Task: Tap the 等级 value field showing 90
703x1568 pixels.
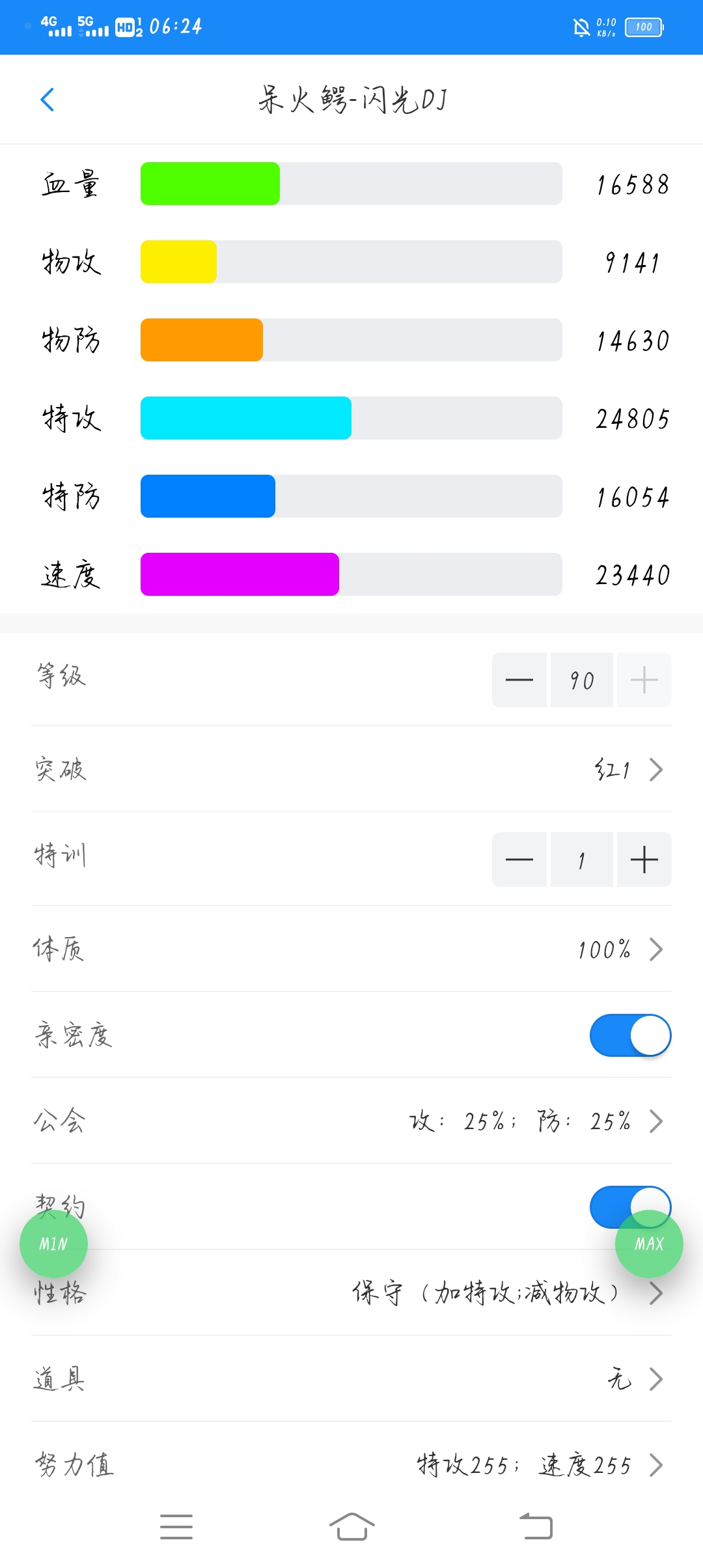Action: click(581, 680)
